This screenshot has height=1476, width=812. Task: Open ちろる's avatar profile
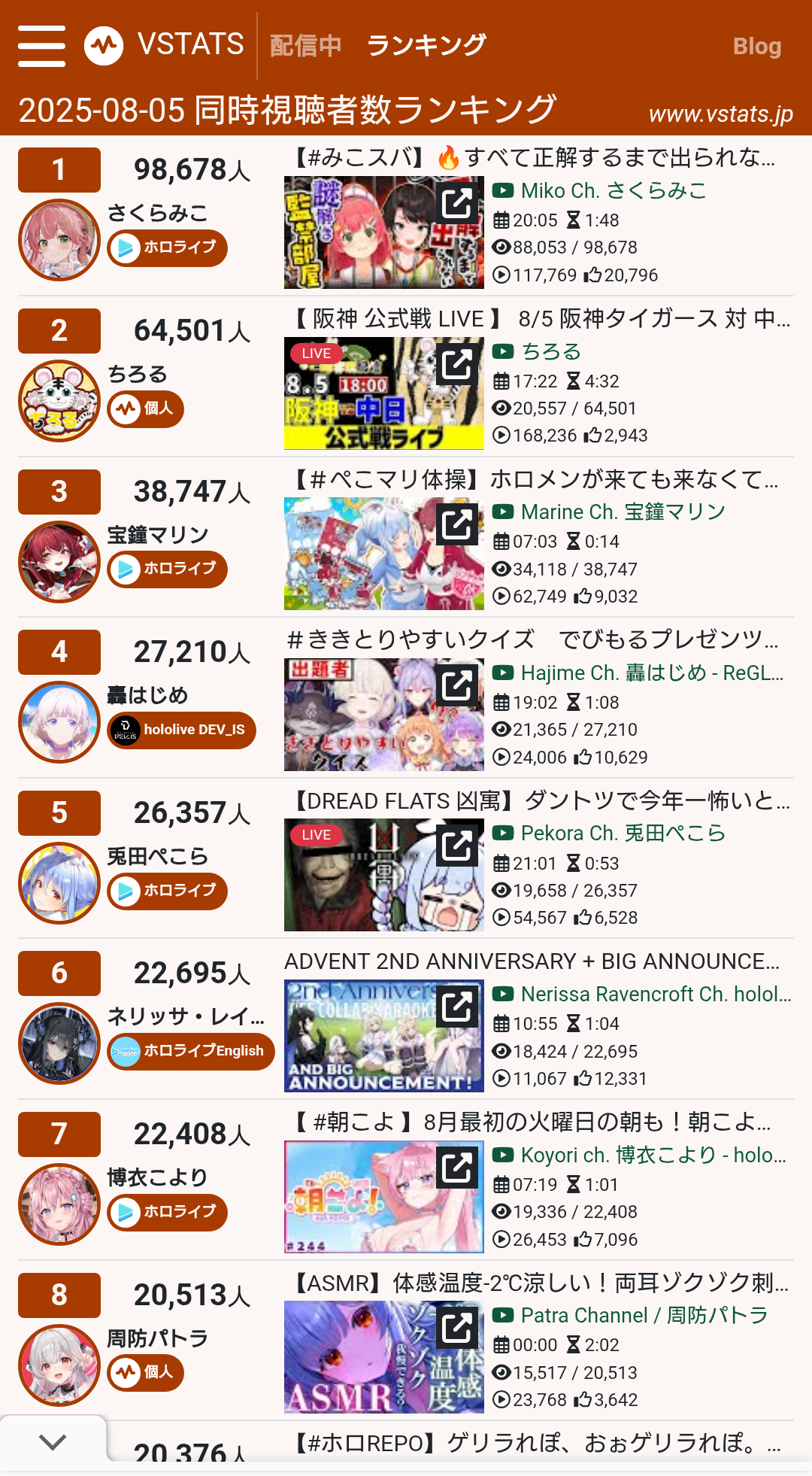[59, 401]
